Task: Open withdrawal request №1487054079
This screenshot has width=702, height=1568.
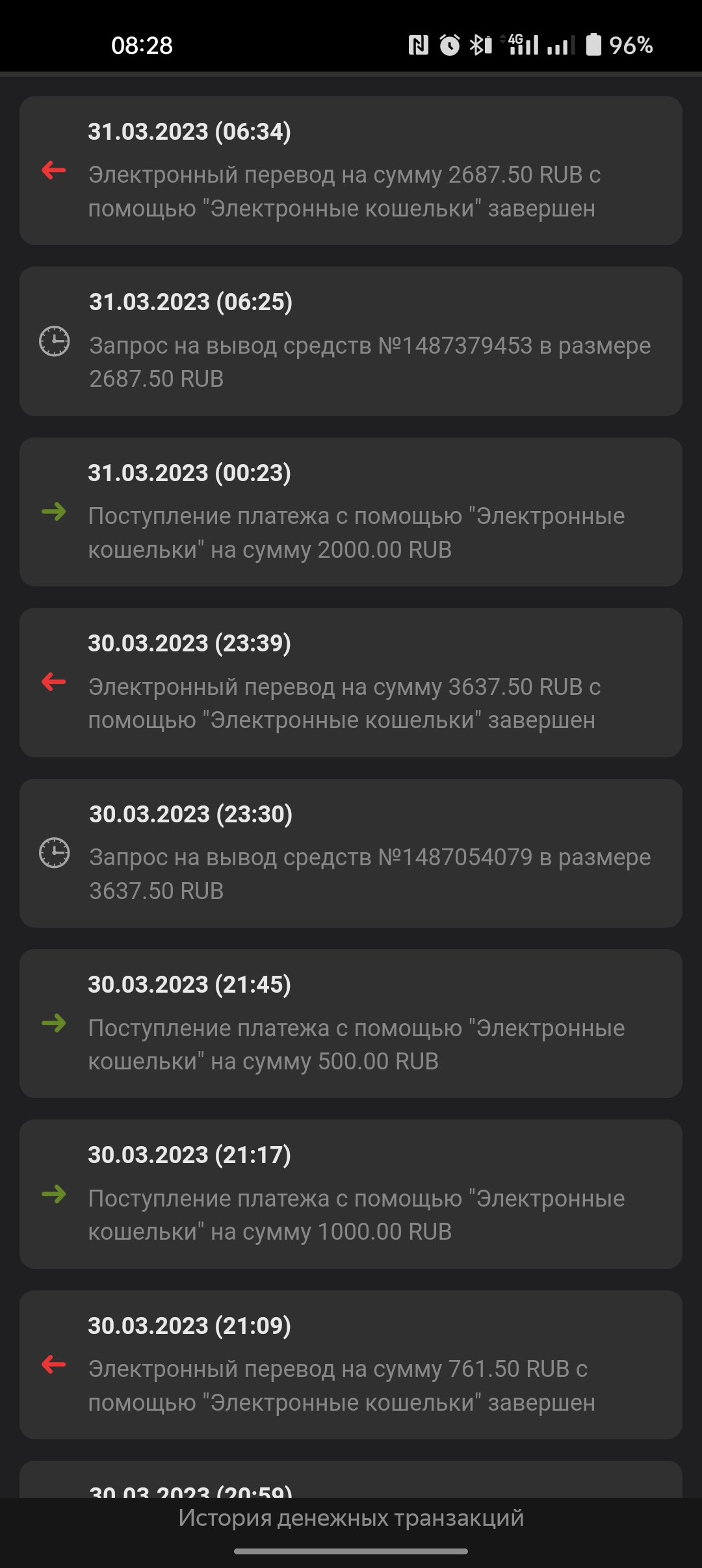Action: click(351, 854)
